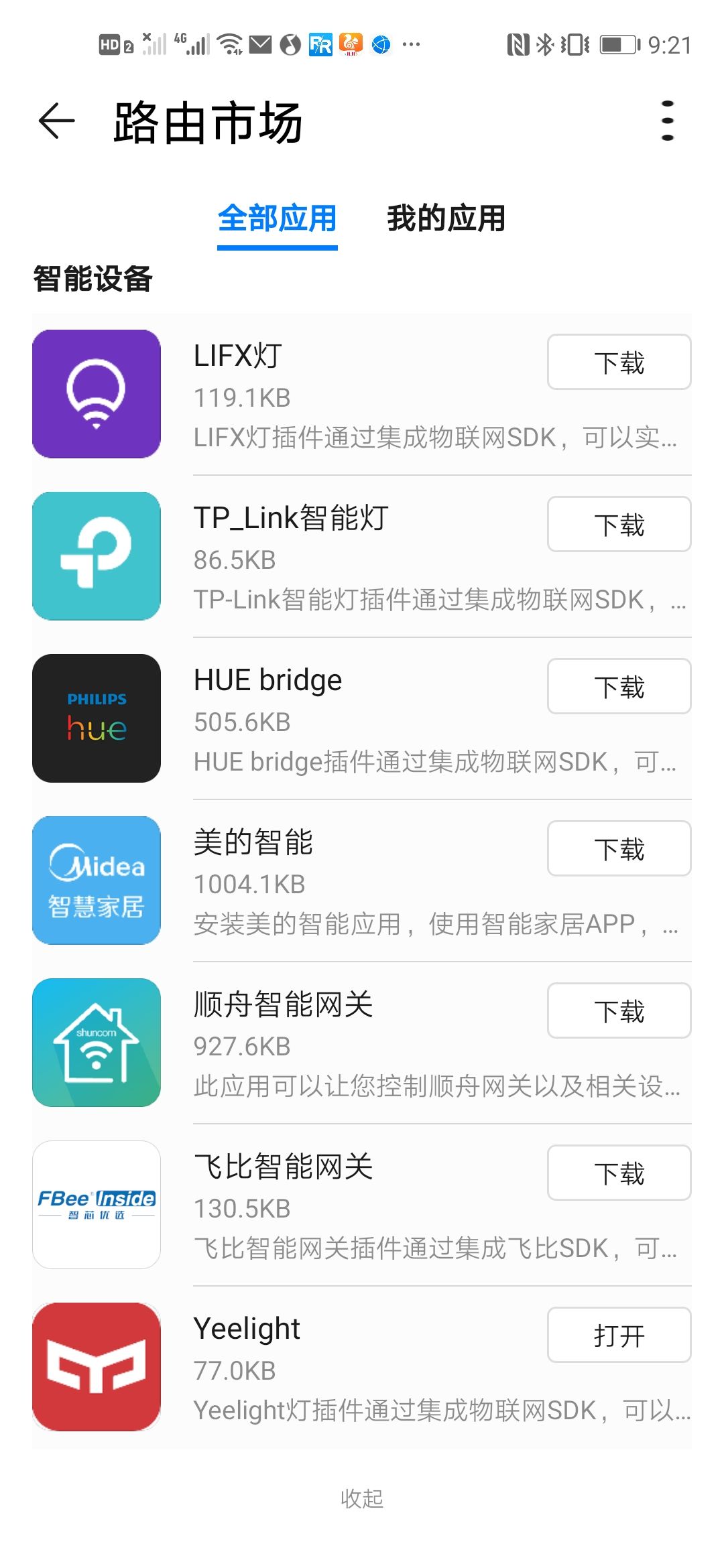
Task: Download the LIFX灯 plugin
Action: (x=619, y=362)
